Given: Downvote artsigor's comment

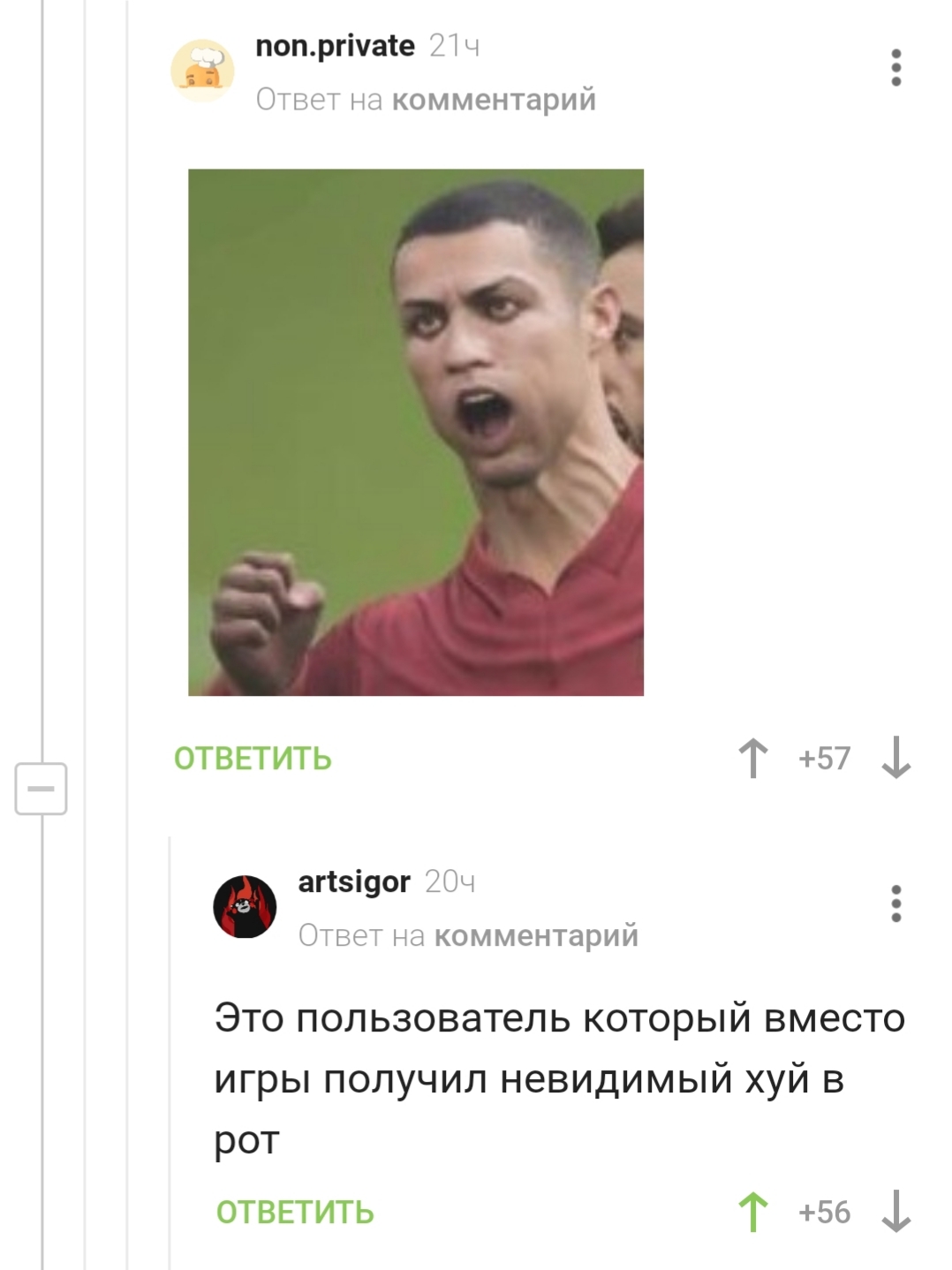Looking at the screenshot, I should point(895,1212).
